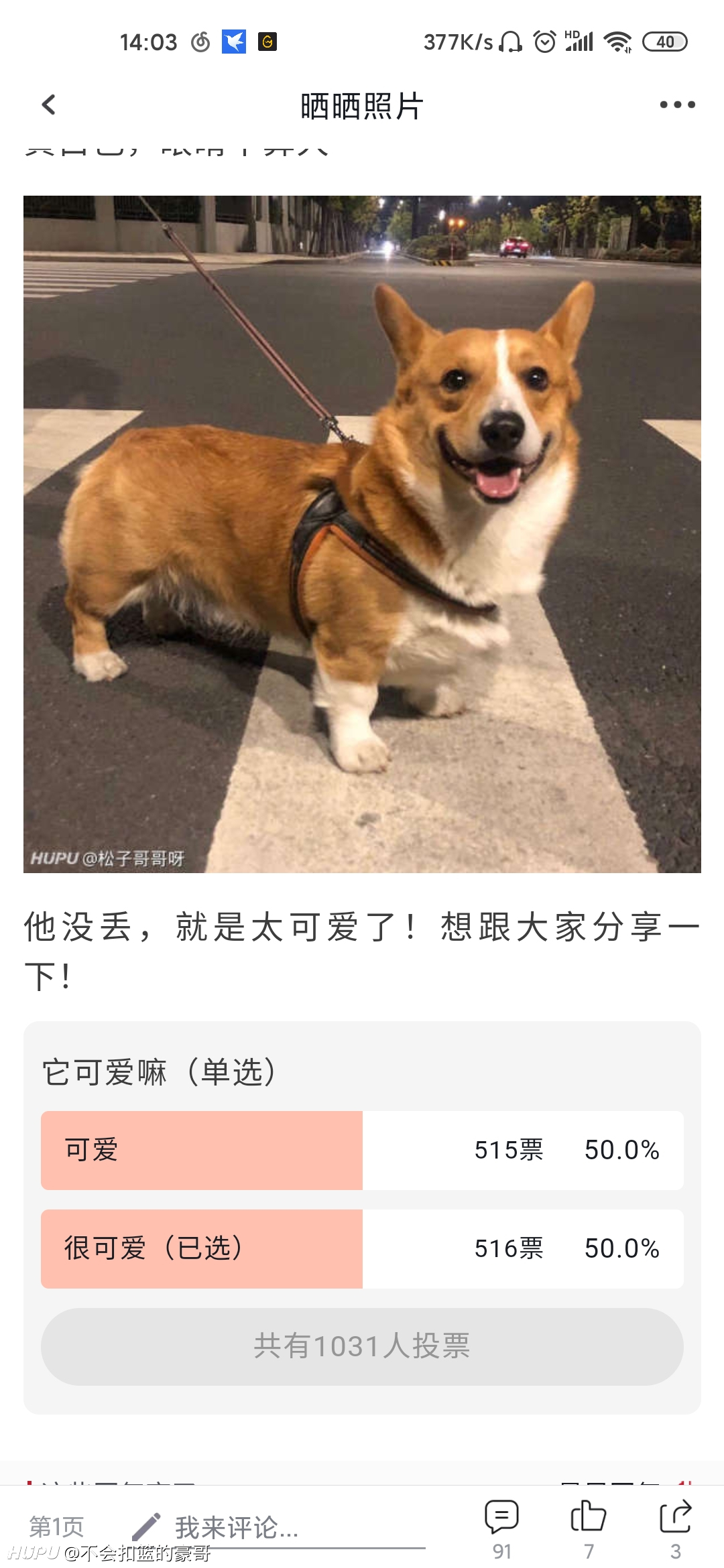Open the three-dot overflow menu
The height and width of the screenshot is (1568, 724).
click(677, 105)
